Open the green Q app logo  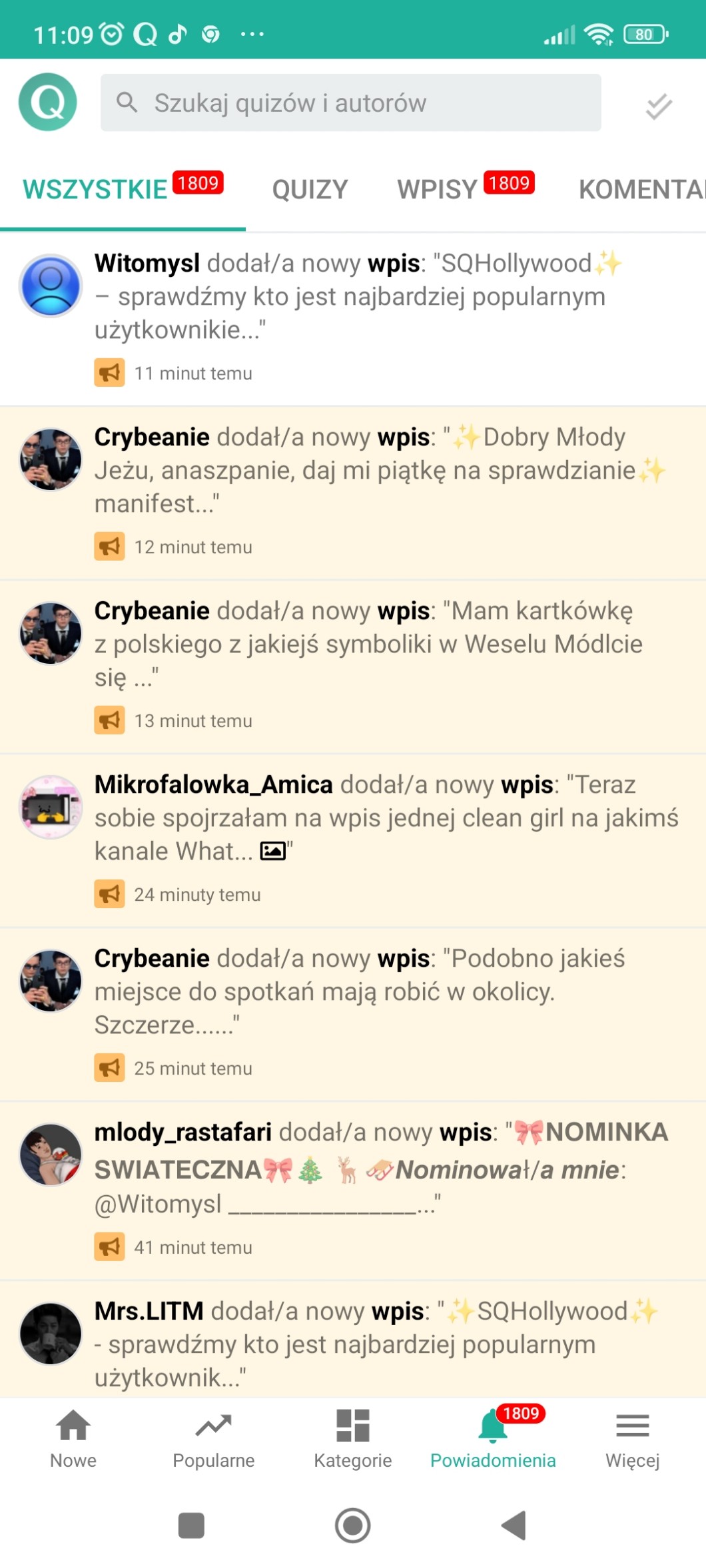[48, 103]
